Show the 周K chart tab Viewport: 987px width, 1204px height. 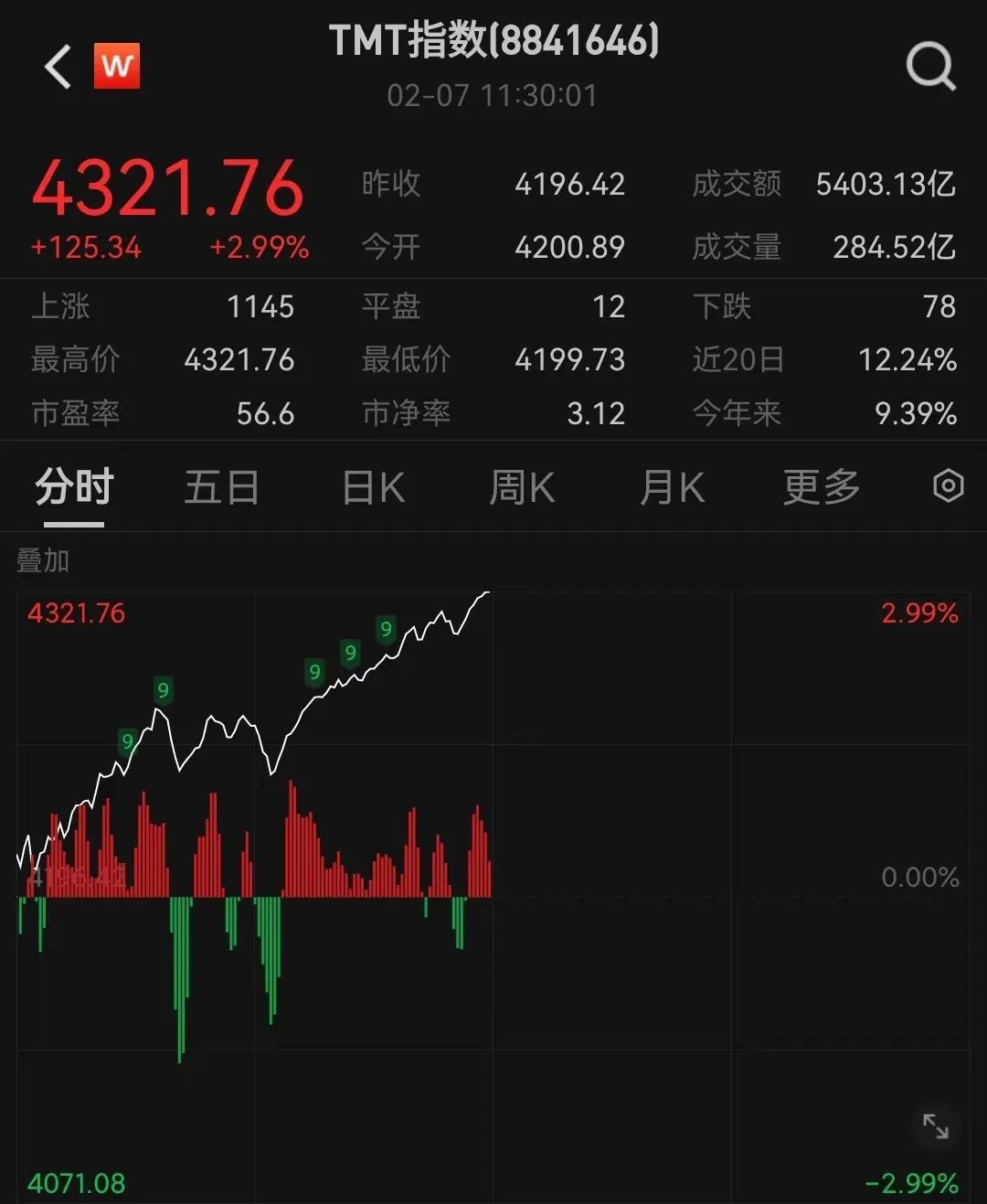tap(522, 487)
